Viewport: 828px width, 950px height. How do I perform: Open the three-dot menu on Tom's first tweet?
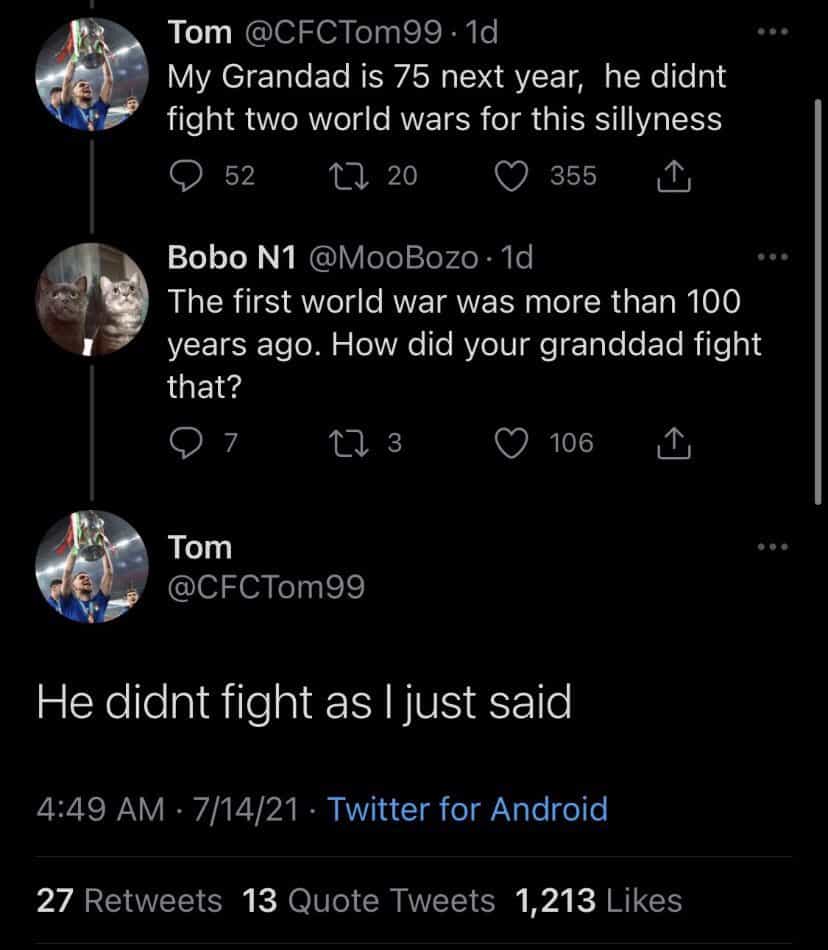770,32
